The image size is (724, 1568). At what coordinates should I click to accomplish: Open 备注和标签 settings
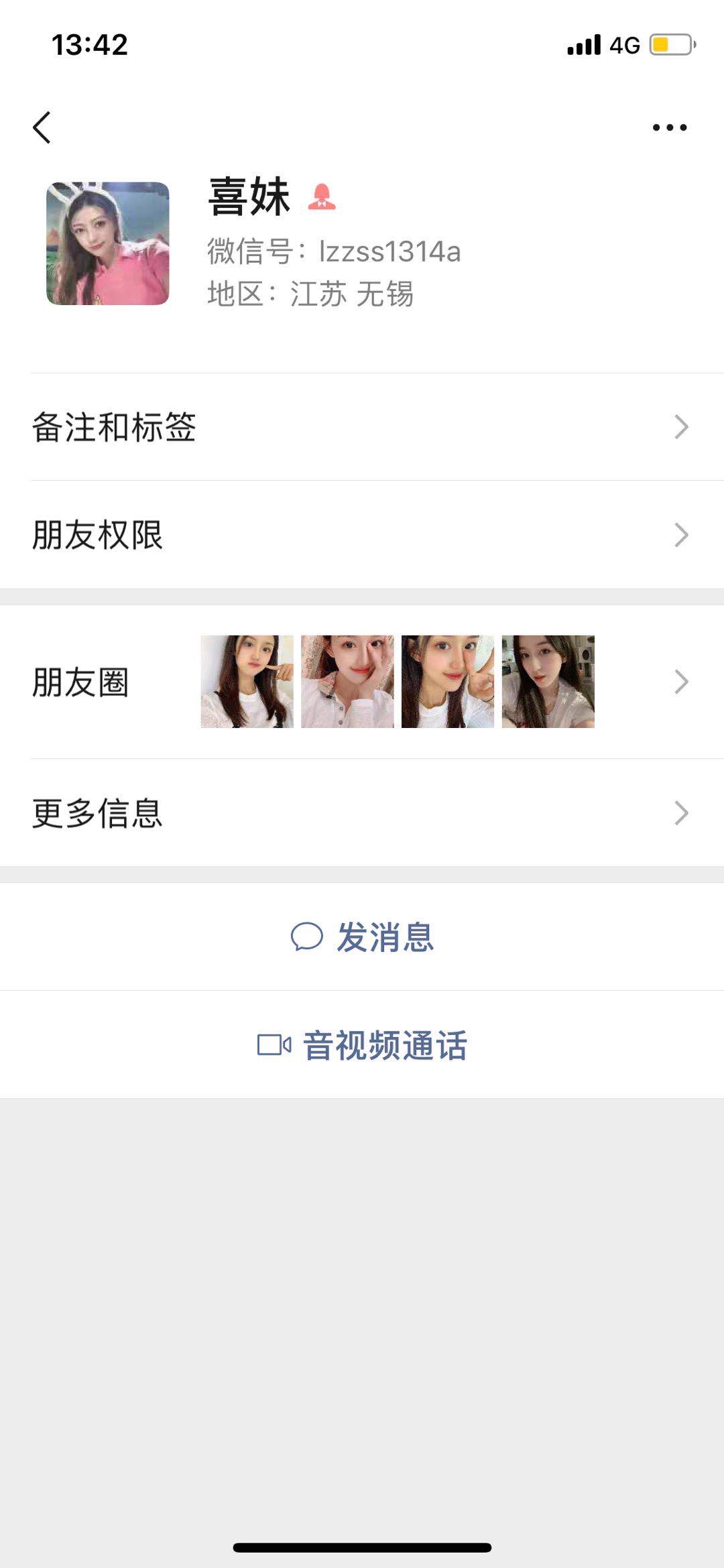pos(362,427)
